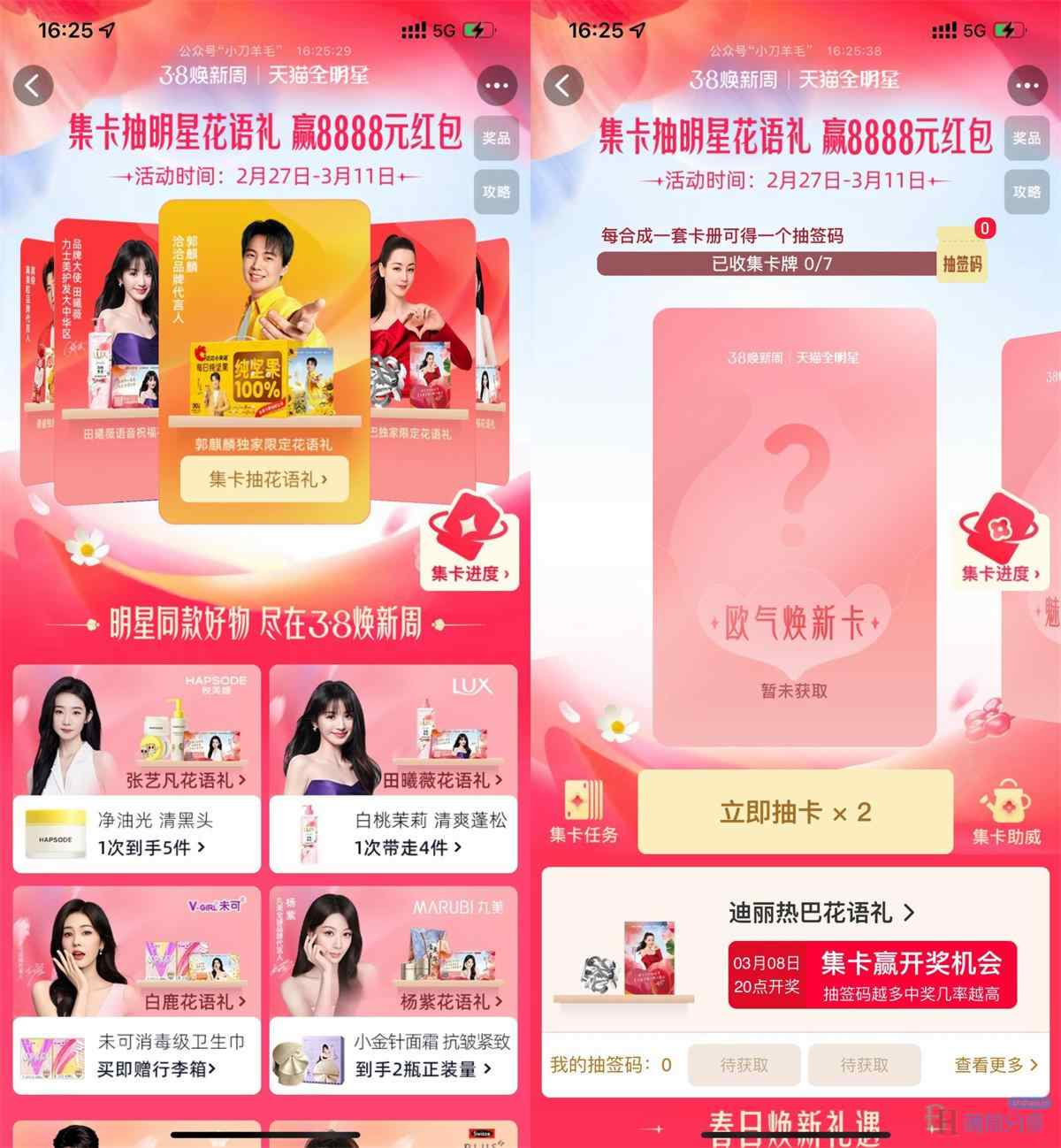Open 集卡助威 boost
The height and width of the screenshot is (1148, 1061).
tap(1006, 812)
